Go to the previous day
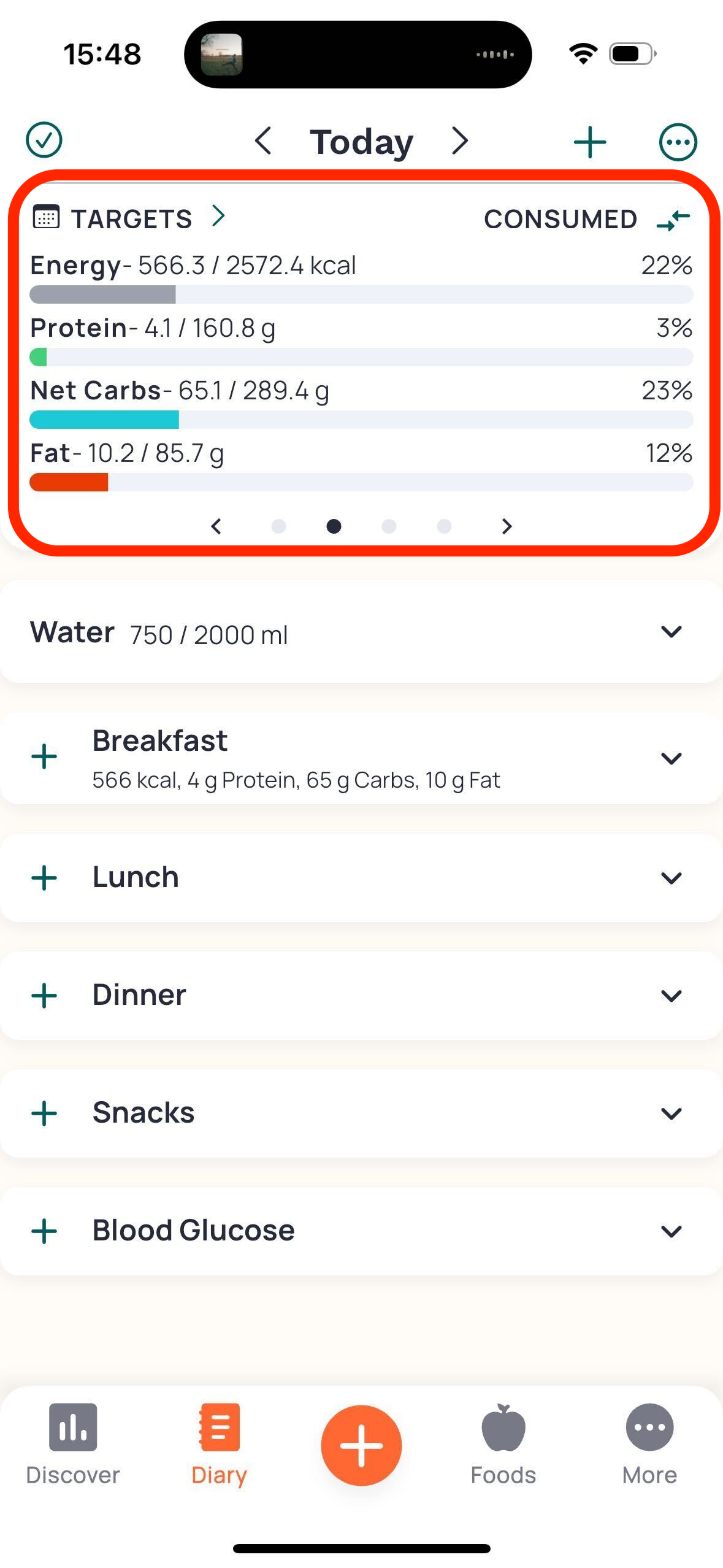The image size is (723, 1568). (263, 141)
